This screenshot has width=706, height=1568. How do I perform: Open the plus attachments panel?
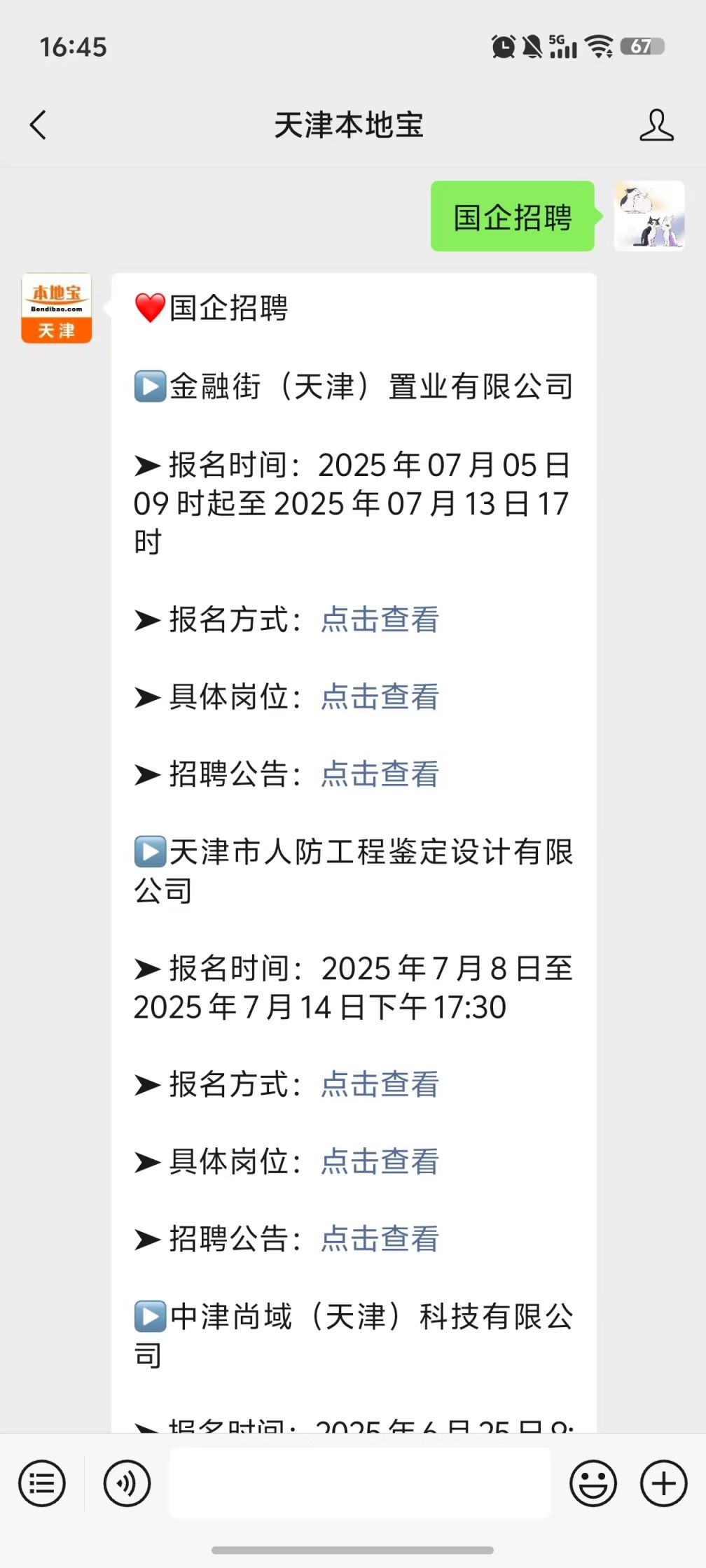pyautogui.click(x=663, y=1483)
